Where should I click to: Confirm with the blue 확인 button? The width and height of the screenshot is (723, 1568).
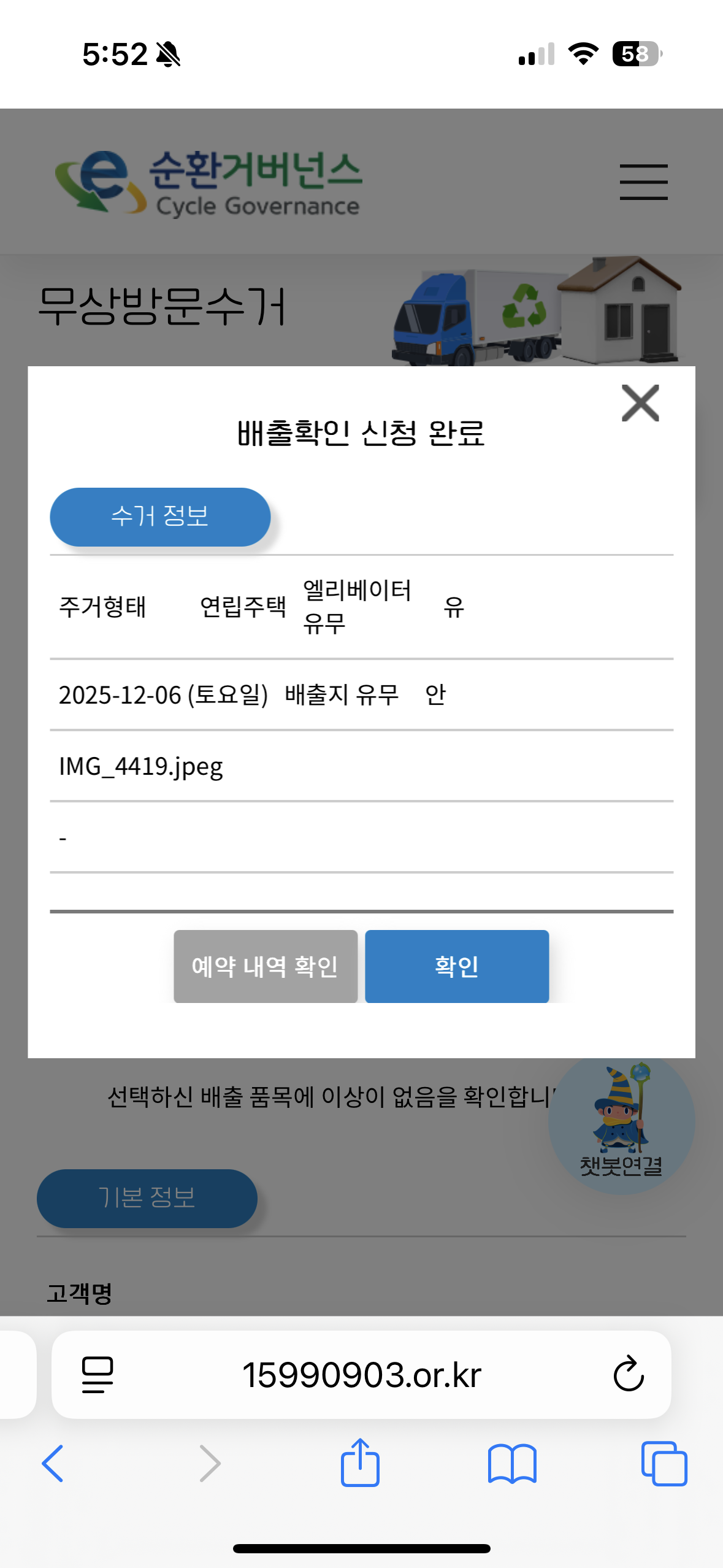click(x=456, y=966)
